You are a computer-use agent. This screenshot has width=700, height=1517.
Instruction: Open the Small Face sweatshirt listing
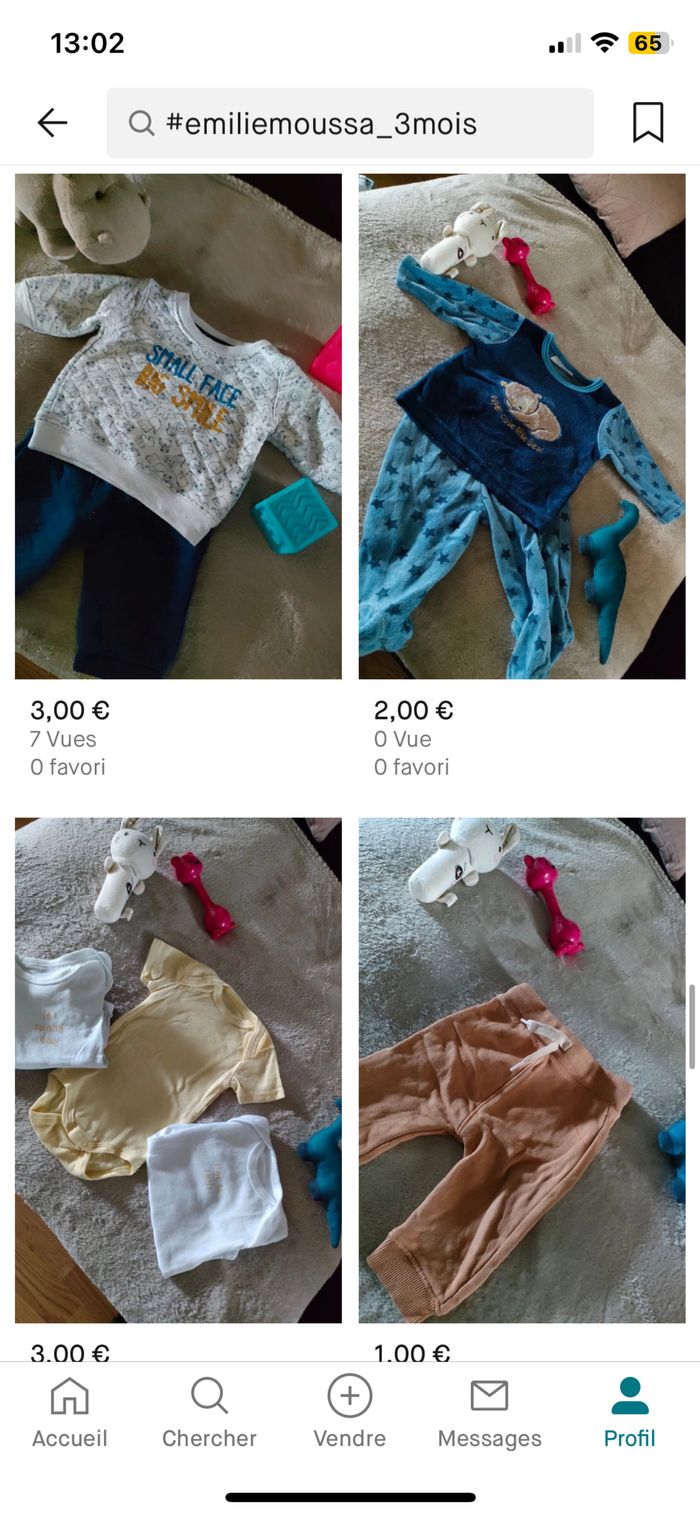[x=178, y=427]
